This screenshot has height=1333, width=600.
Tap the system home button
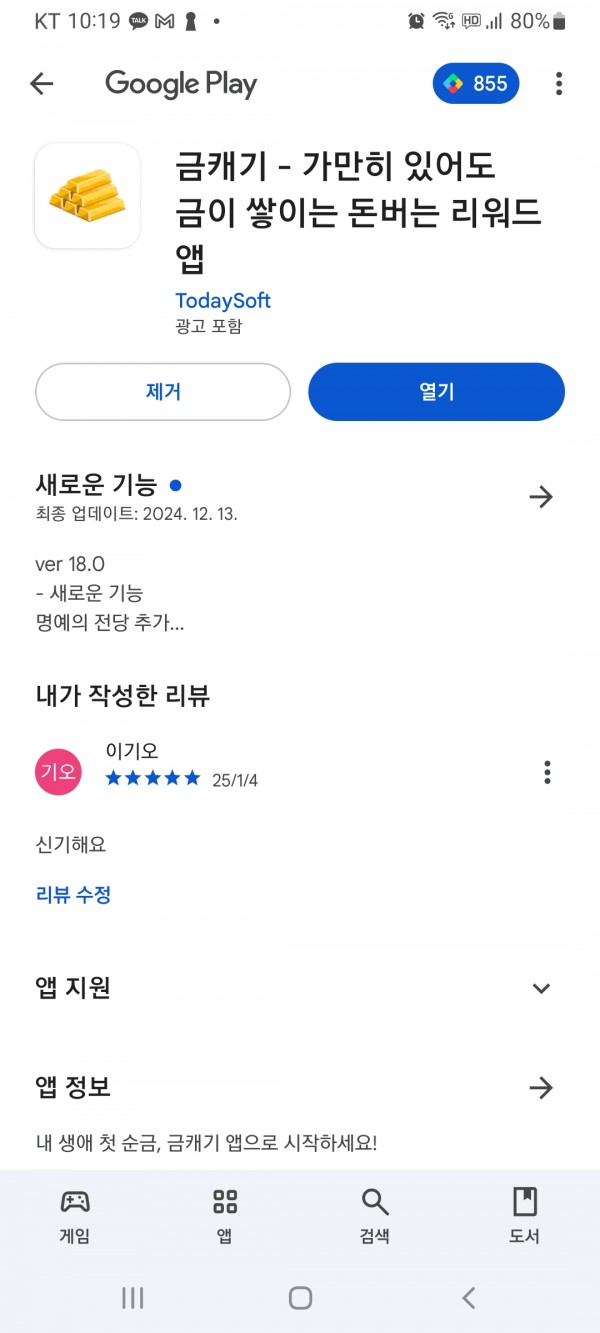point(300,1298)
